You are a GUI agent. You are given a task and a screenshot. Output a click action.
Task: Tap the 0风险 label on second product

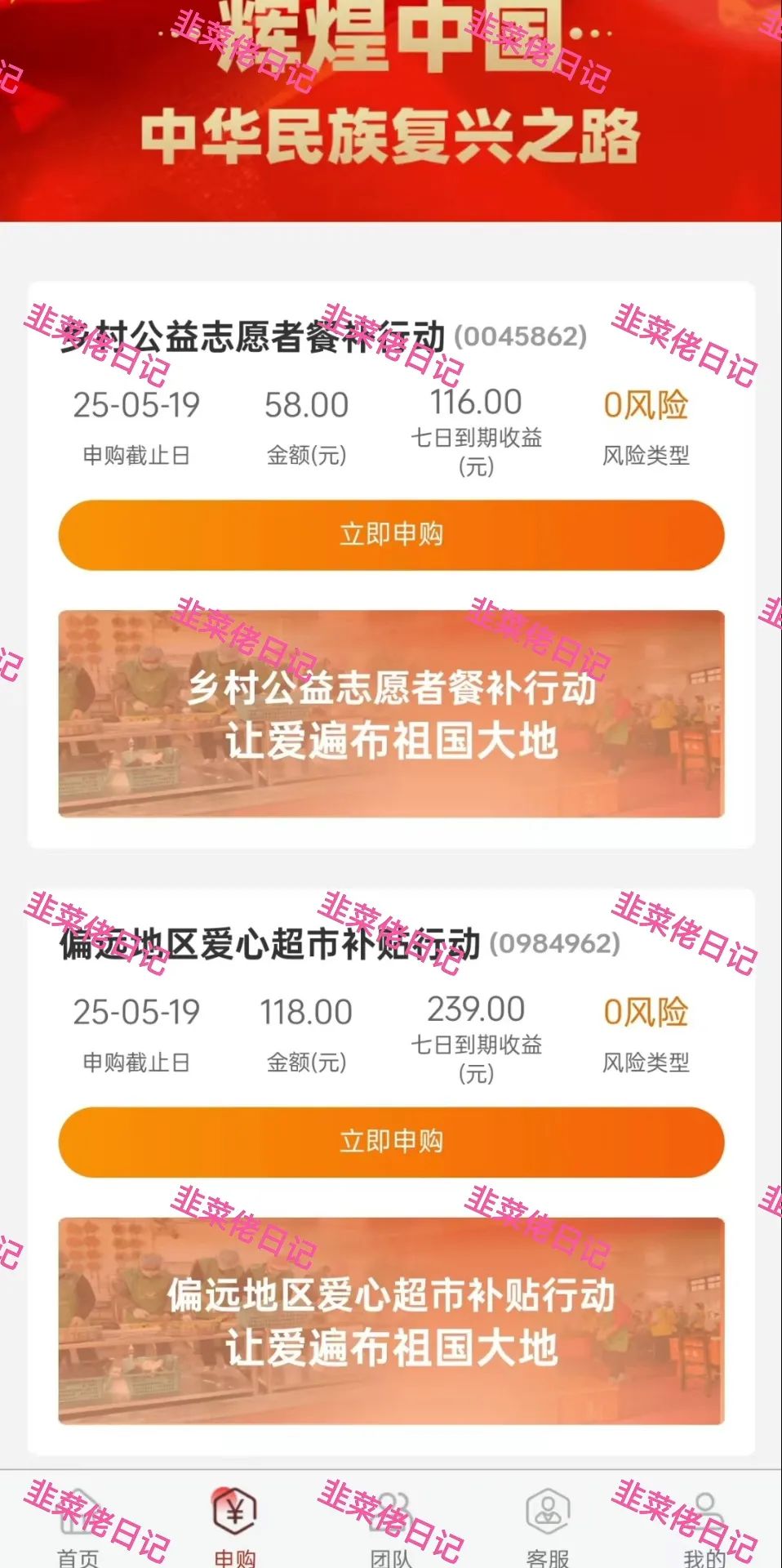point(646,1009)
